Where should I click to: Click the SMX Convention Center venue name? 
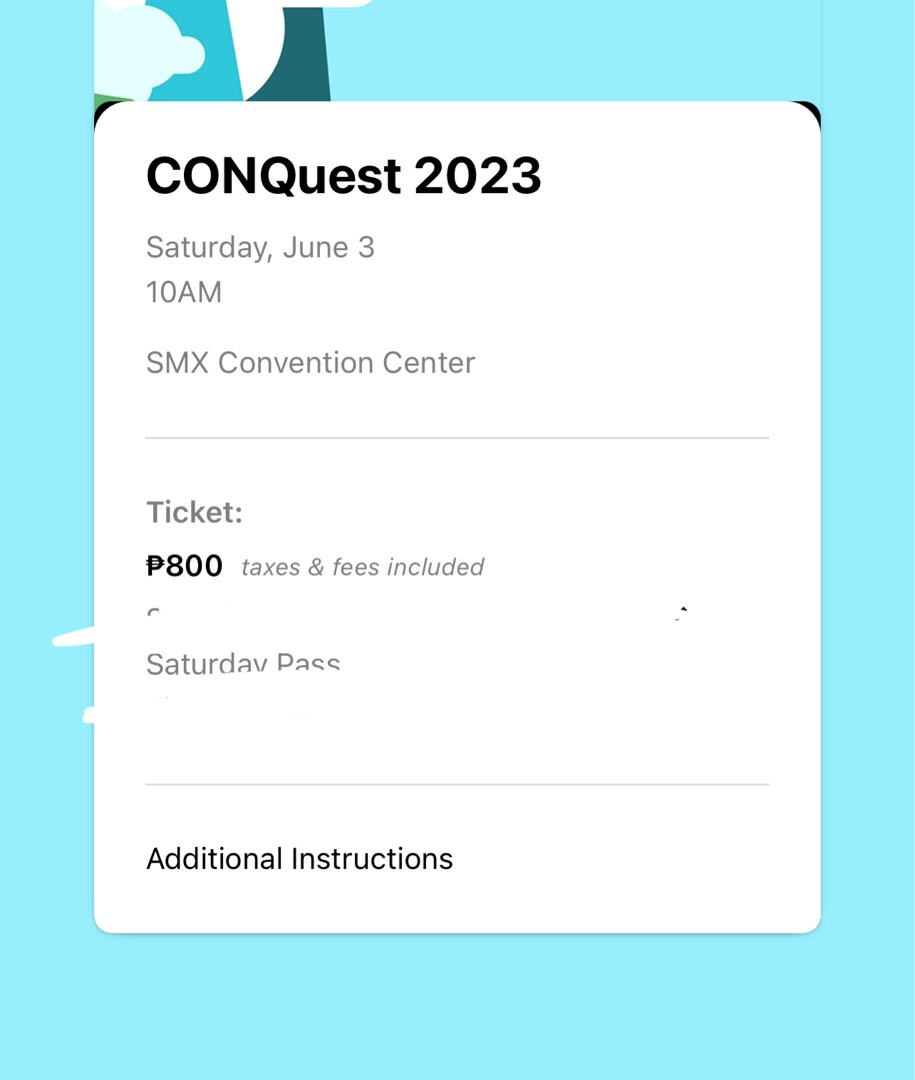click(x=310, y=362)
